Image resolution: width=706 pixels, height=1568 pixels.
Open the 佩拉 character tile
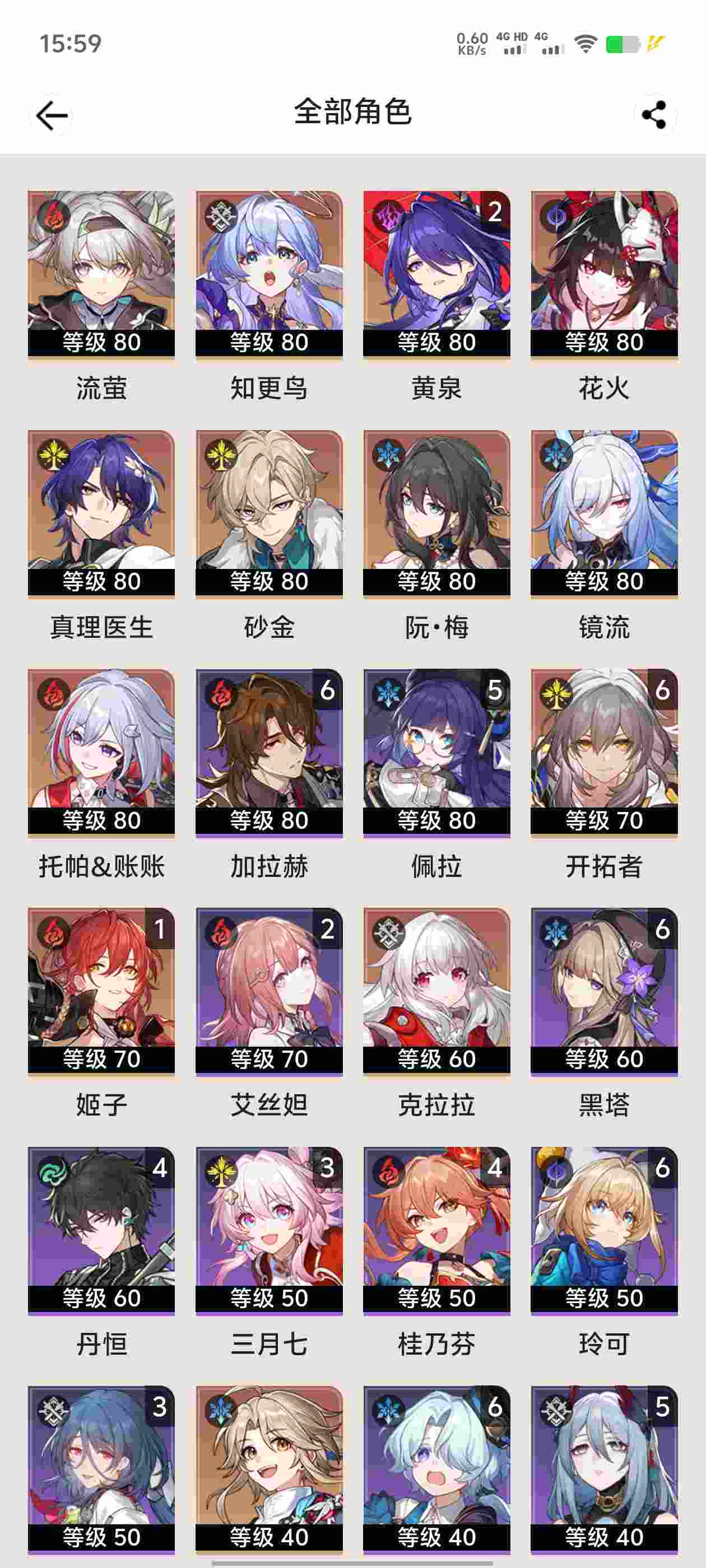tap(436, 752)
